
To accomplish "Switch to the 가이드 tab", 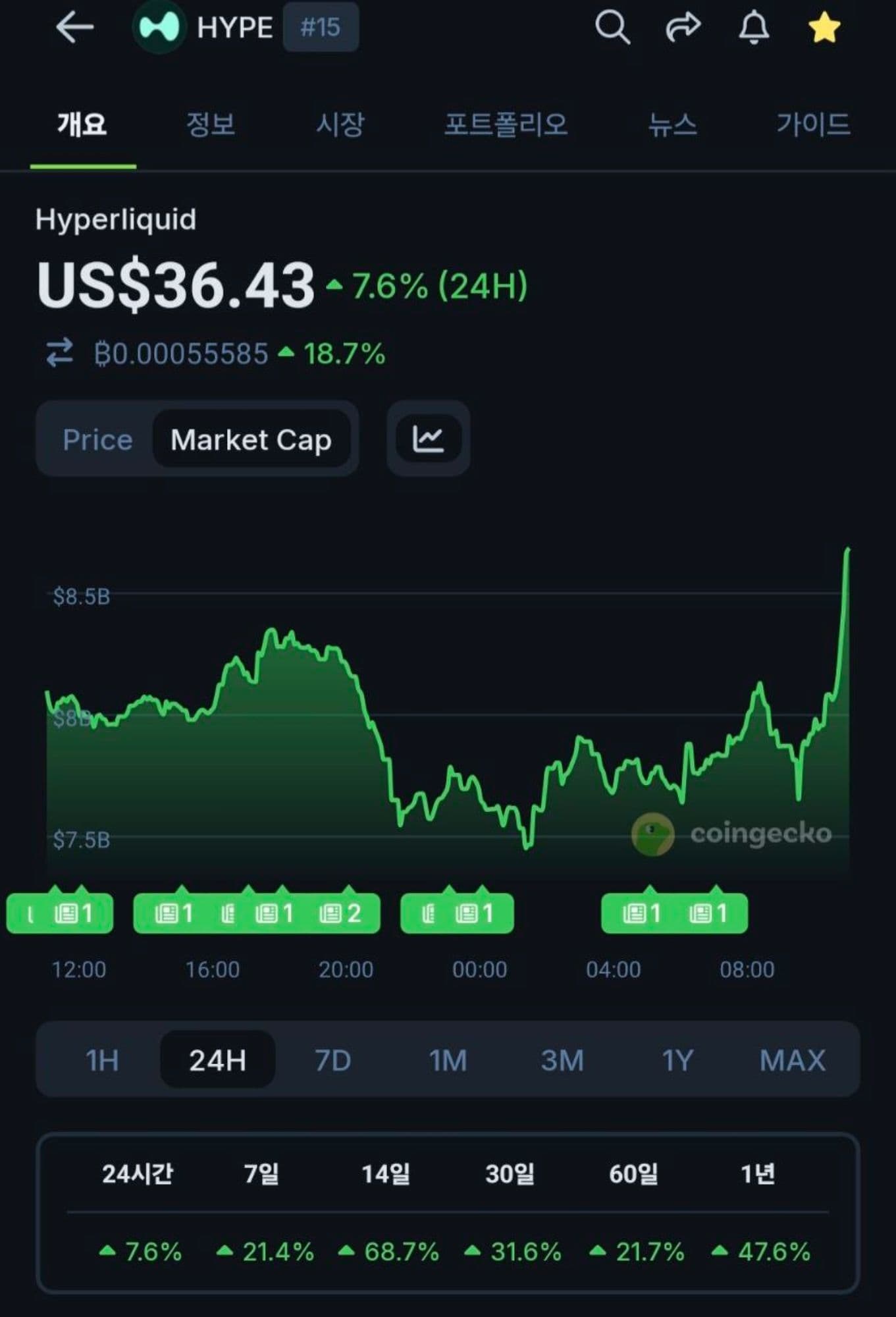I will [x=813, y=124].
